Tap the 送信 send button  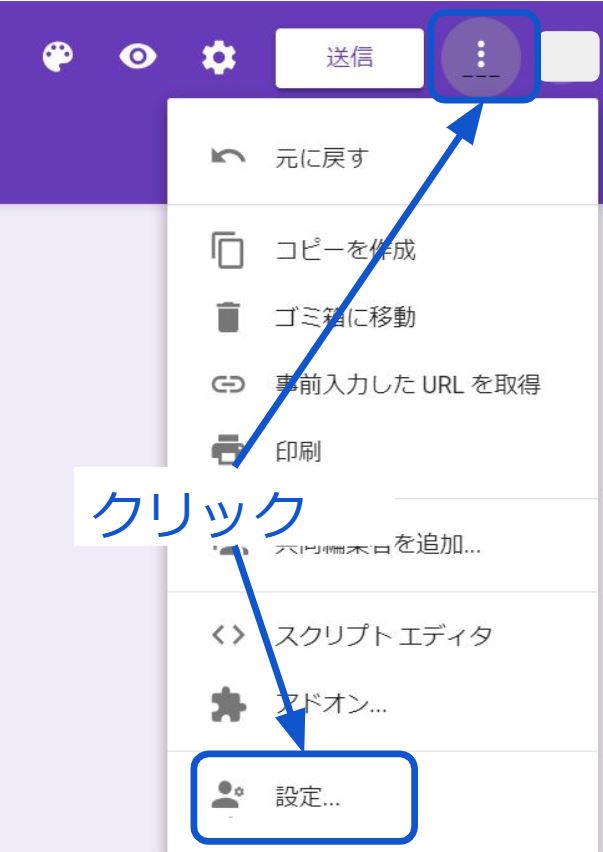[x=349, y=58]
